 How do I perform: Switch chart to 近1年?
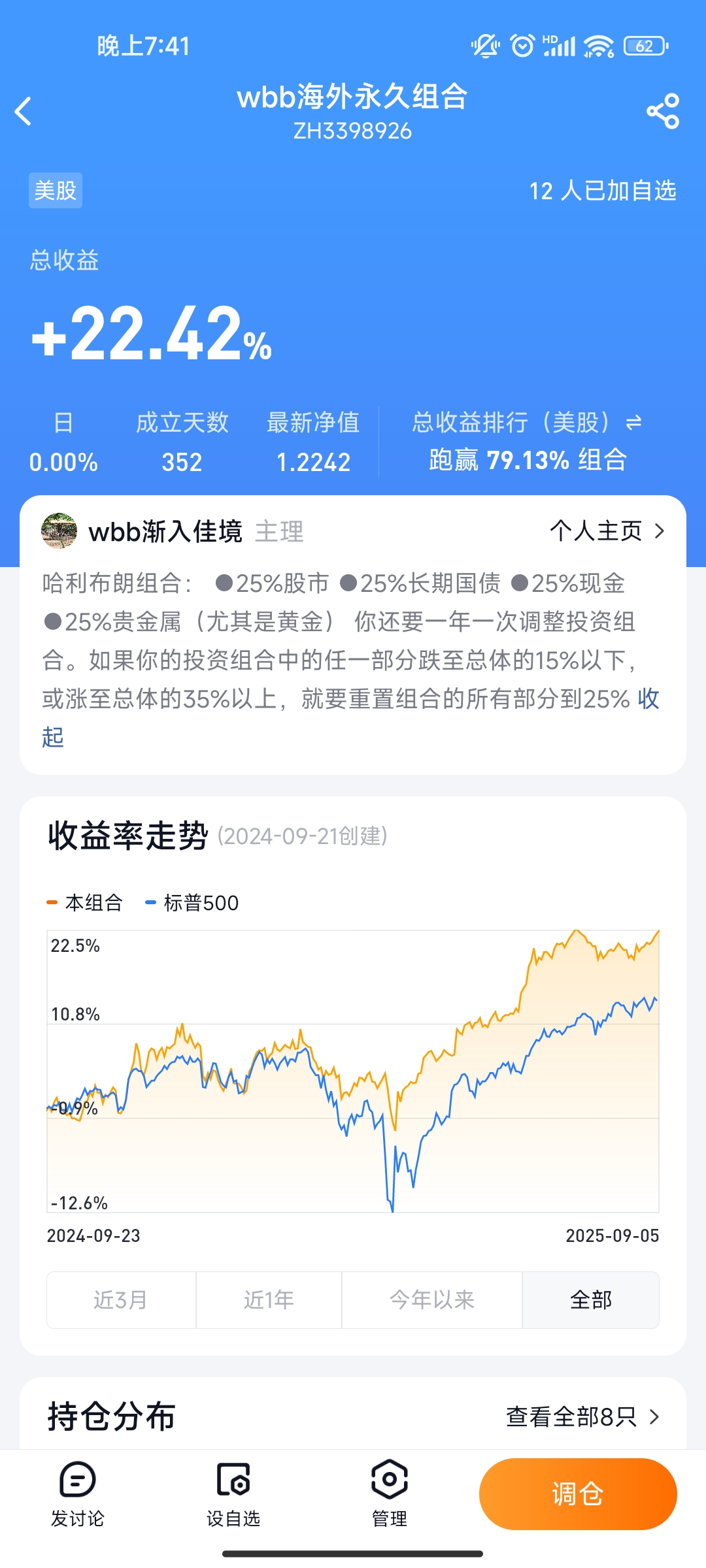269,1299
